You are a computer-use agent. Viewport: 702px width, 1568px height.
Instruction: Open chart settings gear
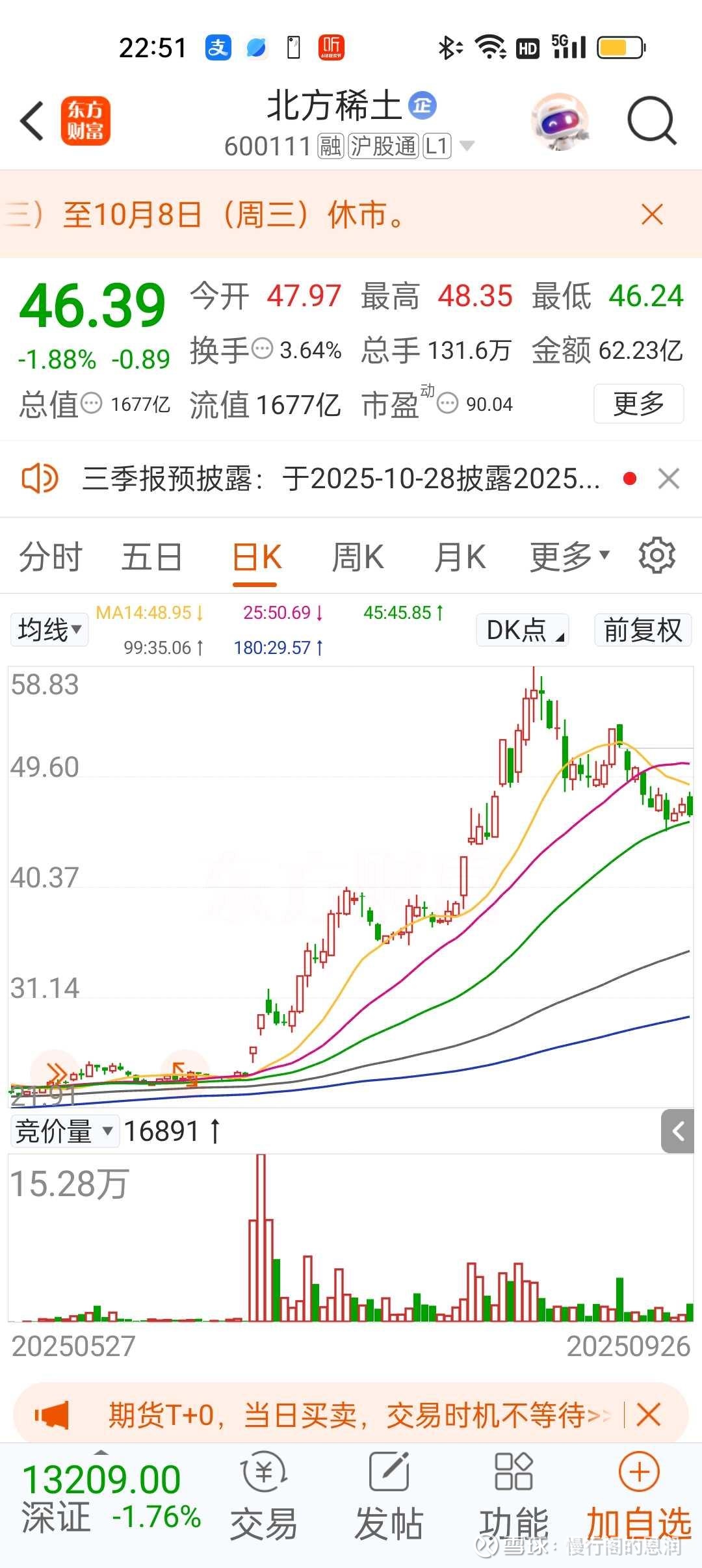(656, 556)
